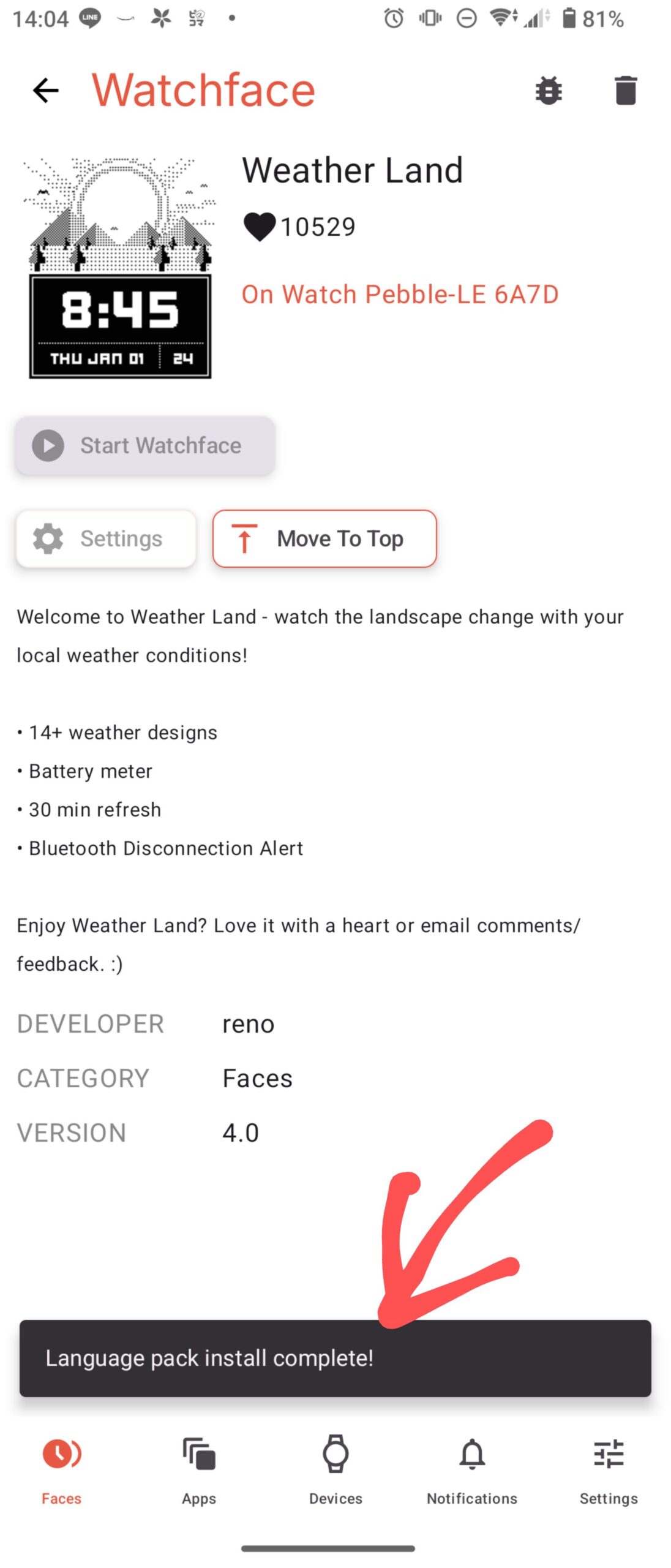
Task: Delete this watchface with trash icon
Action: pyautogui.click(x=625, y=91)
